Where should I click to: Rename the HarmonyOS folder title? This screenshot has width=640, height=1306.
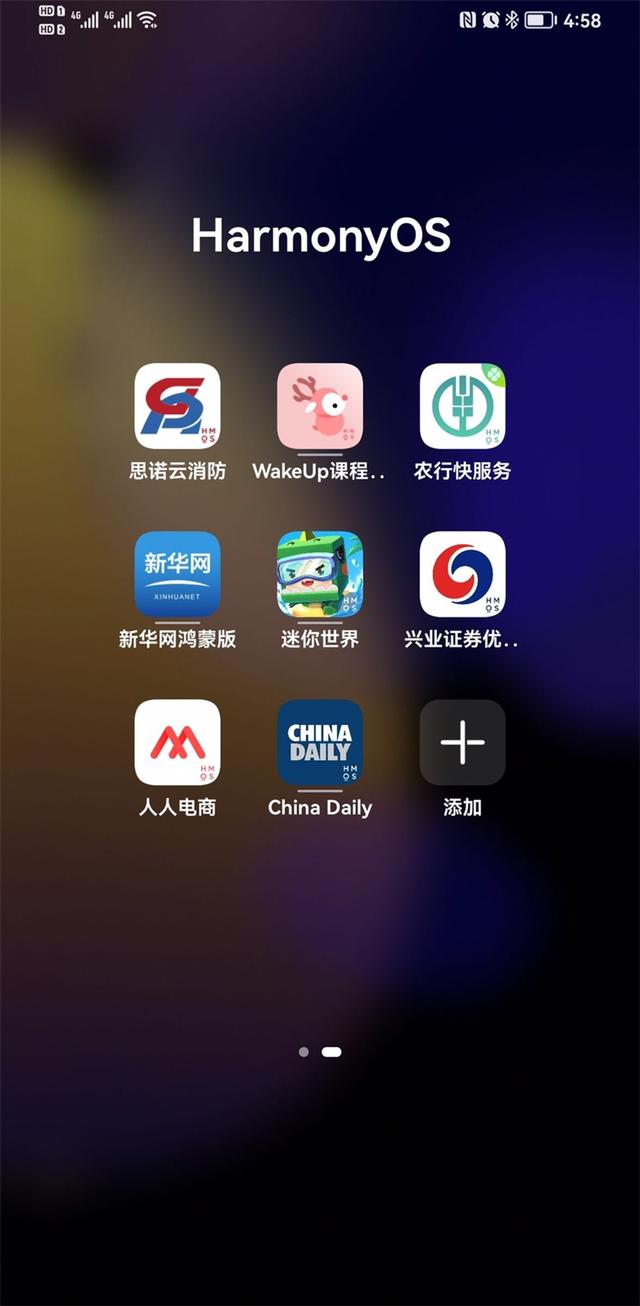coord(320,236)
